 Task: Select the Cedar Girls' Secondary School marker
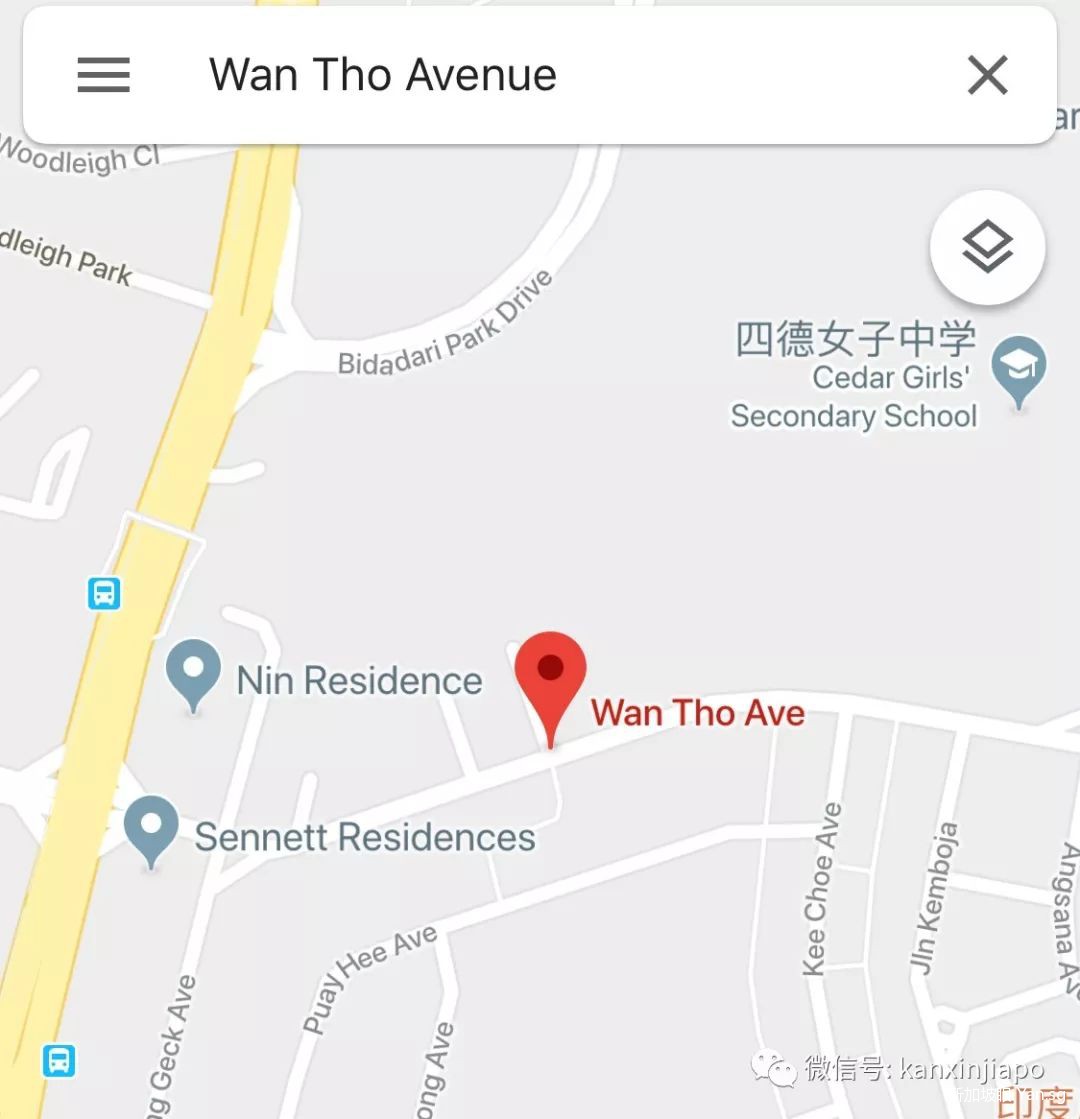[1018, 368]
